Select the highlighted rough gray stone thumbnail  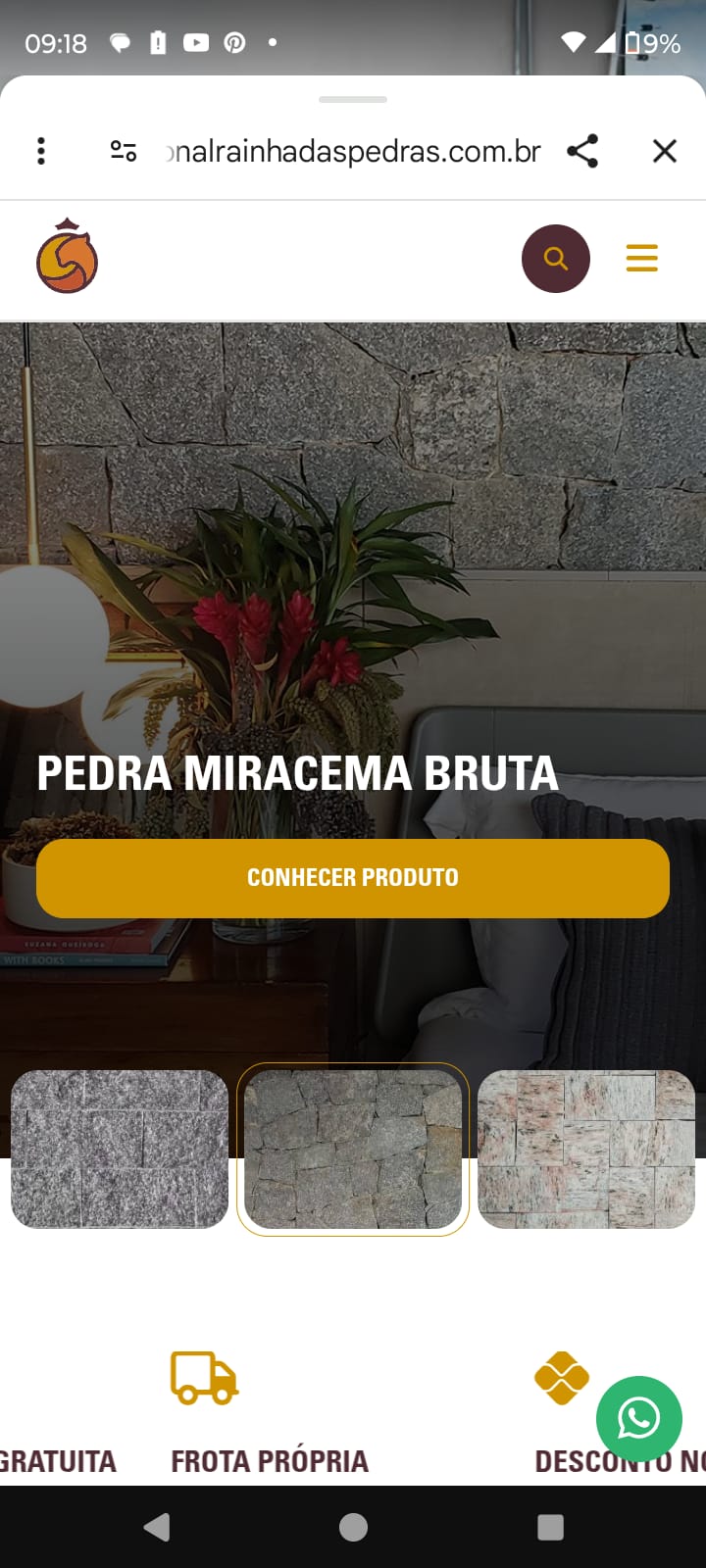[353, 1149]
